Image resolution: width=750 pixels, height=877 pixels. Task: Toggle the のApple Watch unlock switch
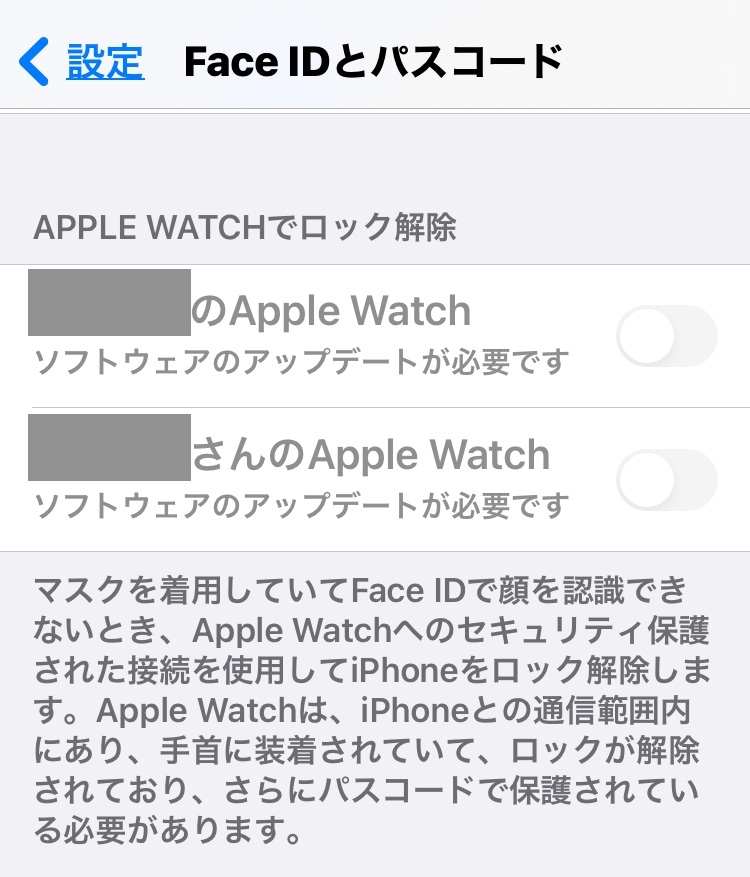[667, 336]
